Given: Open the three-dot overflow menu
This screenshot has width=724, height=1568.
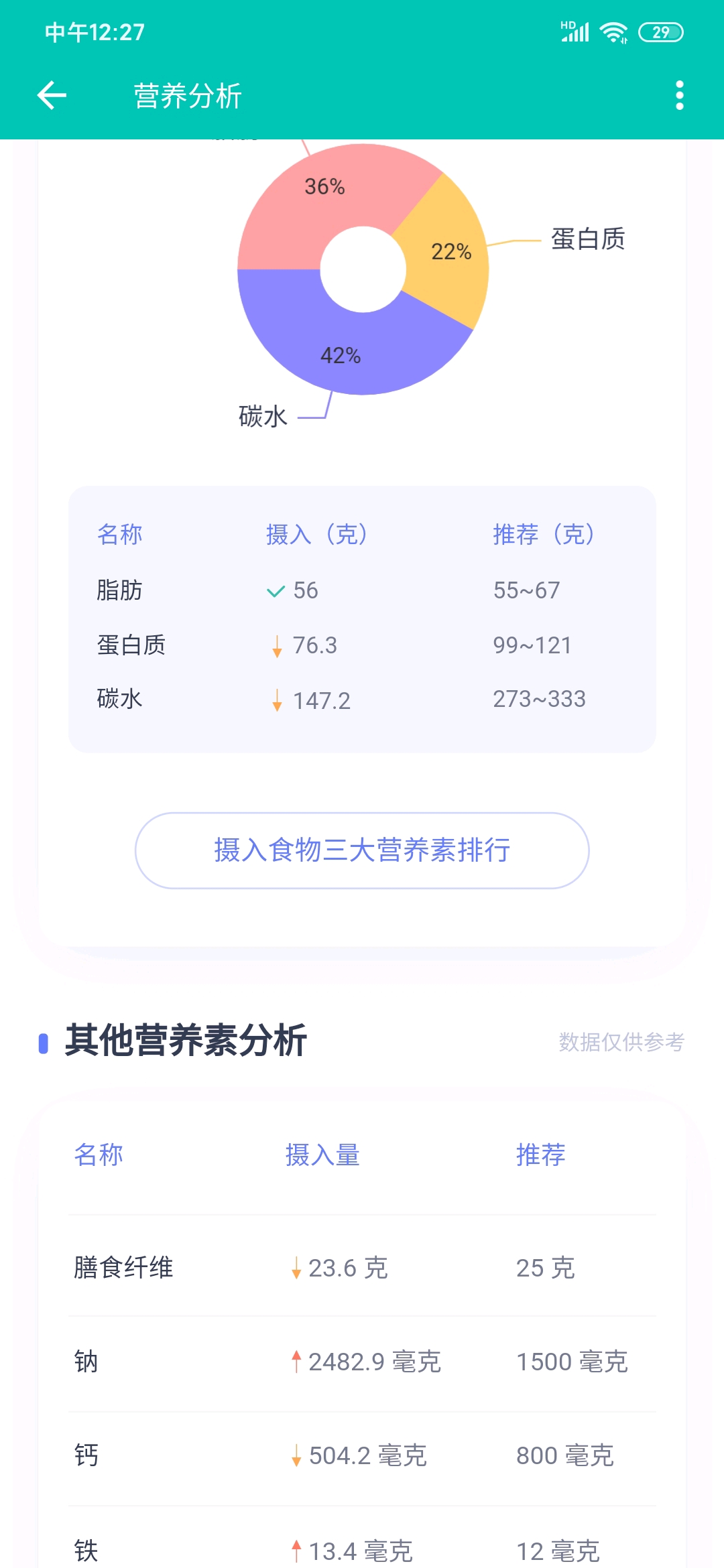Looking at the screenshot, I should (x=679, y=96).
